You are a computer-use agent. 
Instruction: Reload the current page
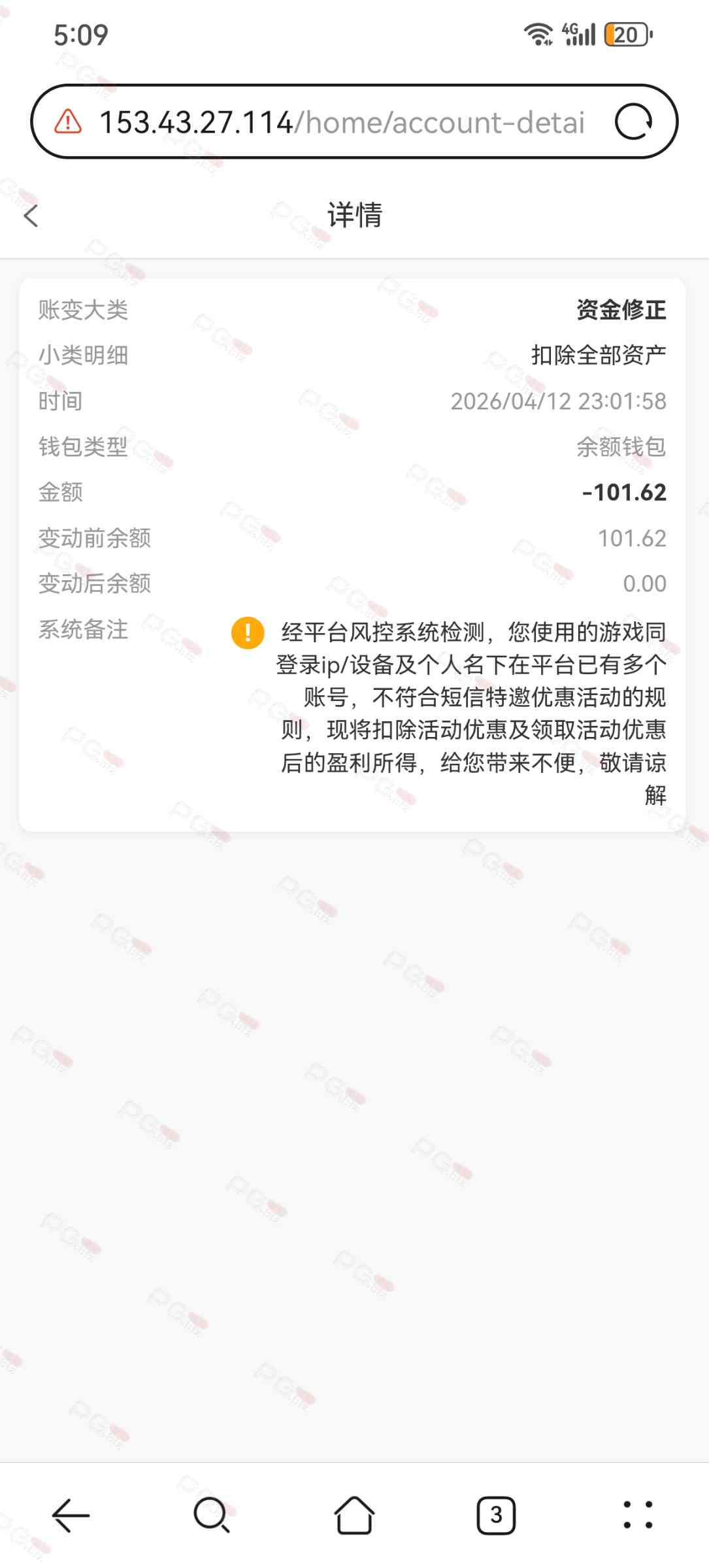633,122
